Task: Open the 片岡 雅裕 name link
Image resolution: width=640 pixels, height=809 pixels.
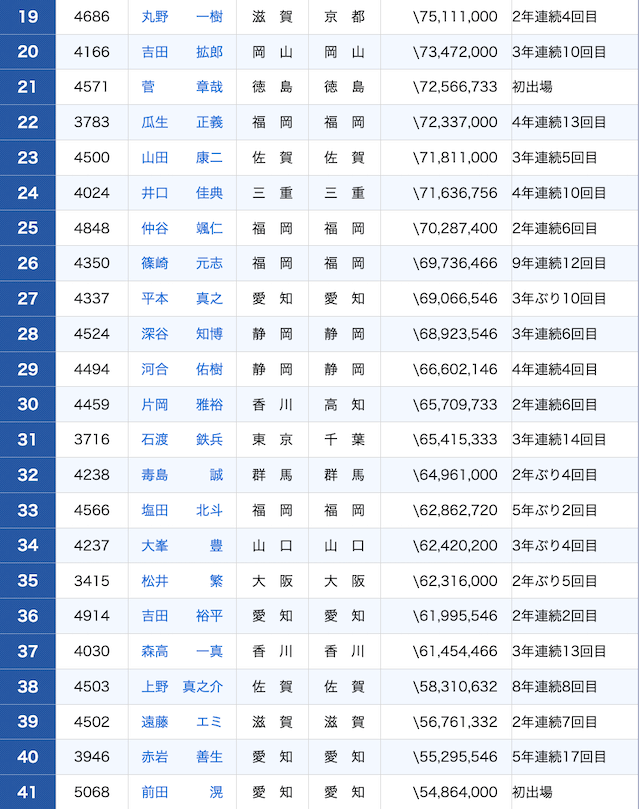Action: 182,404
